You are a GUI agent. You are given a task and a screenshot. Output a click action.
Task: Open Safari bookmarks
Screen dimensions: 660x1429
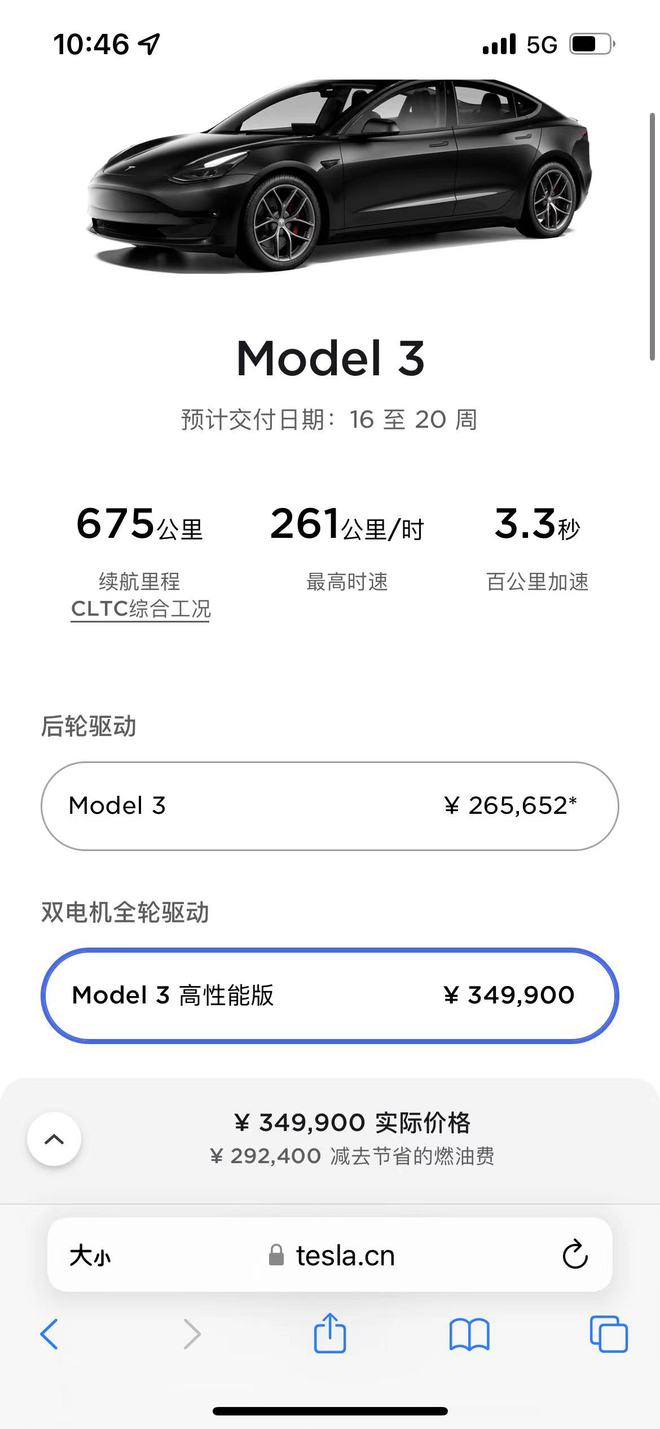(x=469, y=1334)
